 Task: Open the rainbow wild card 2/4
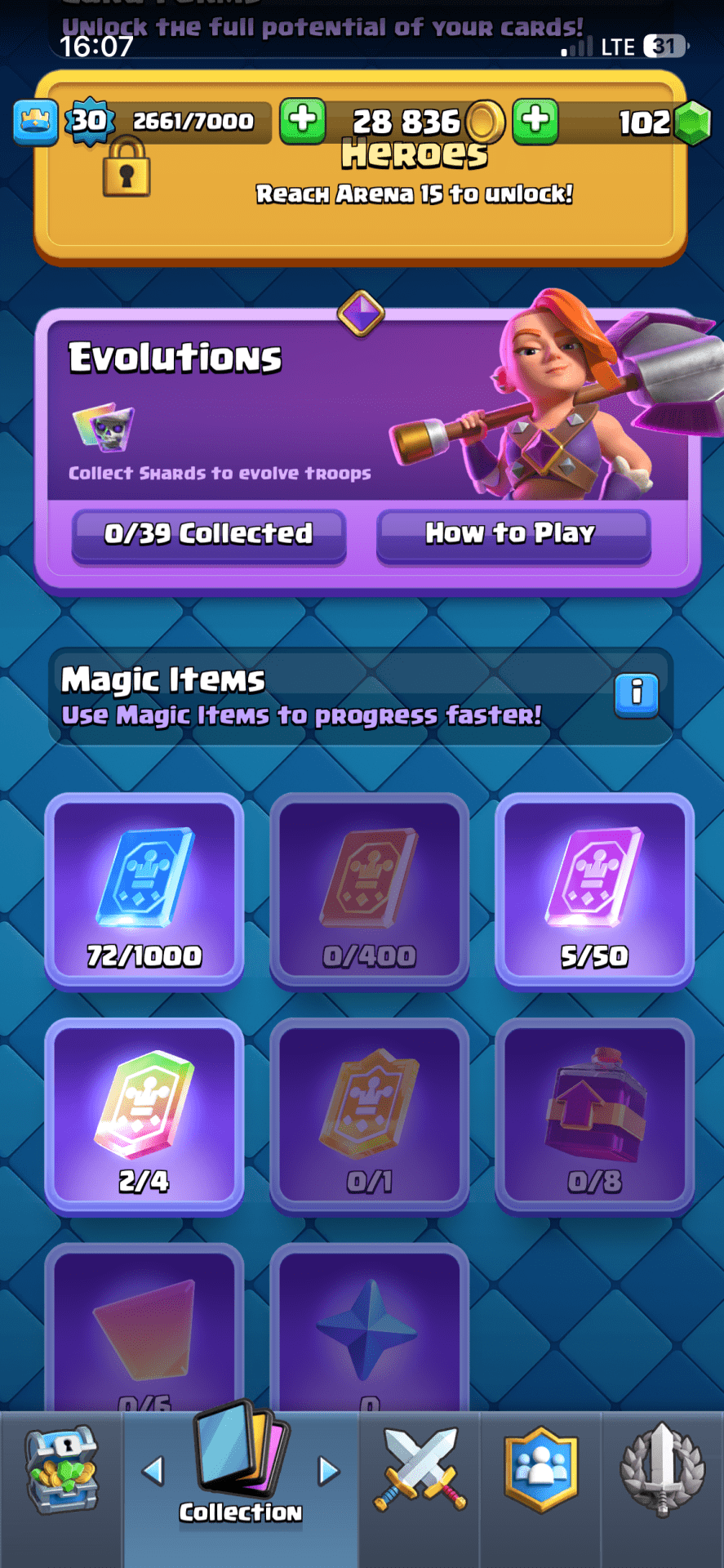click(144, 1116)
